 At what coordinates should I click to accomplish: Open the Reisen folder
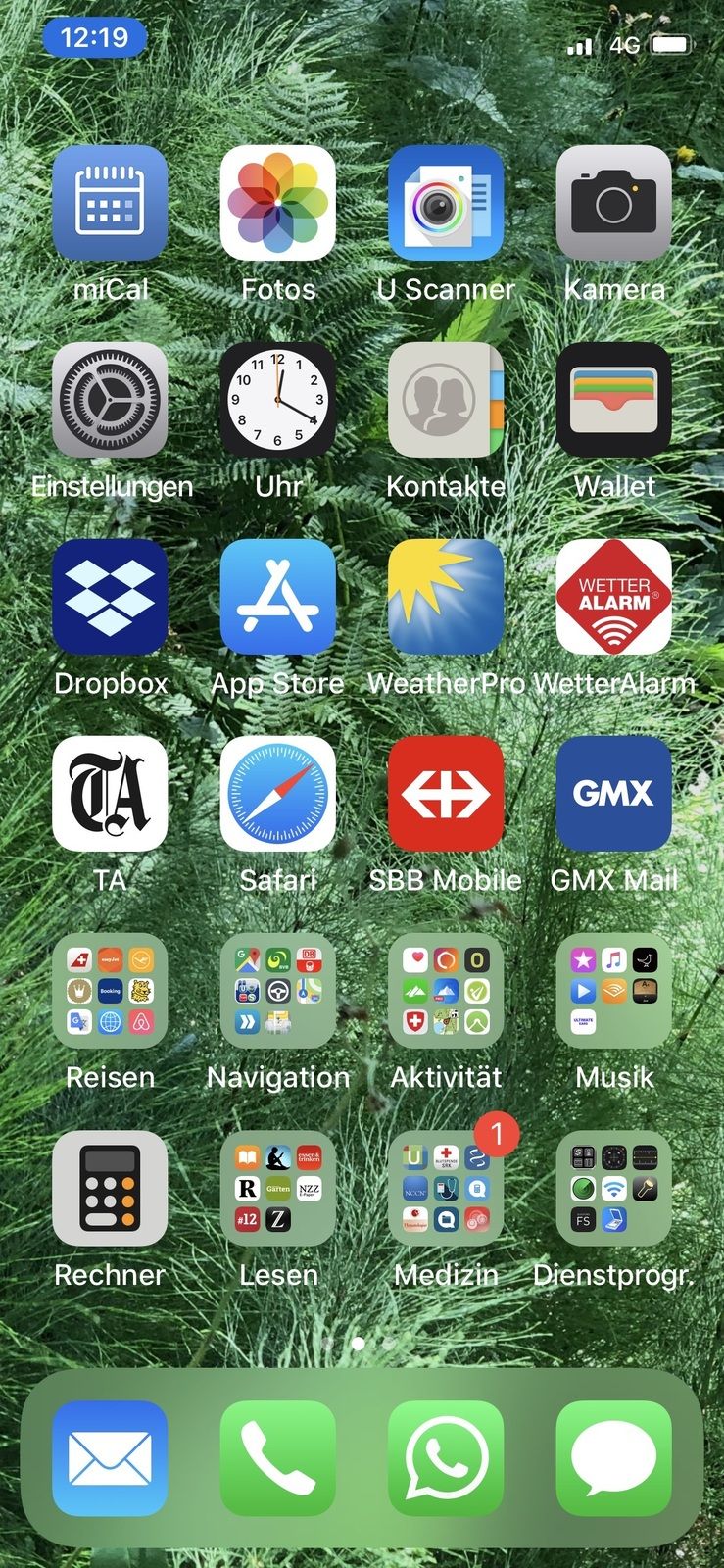click(110, 992)
